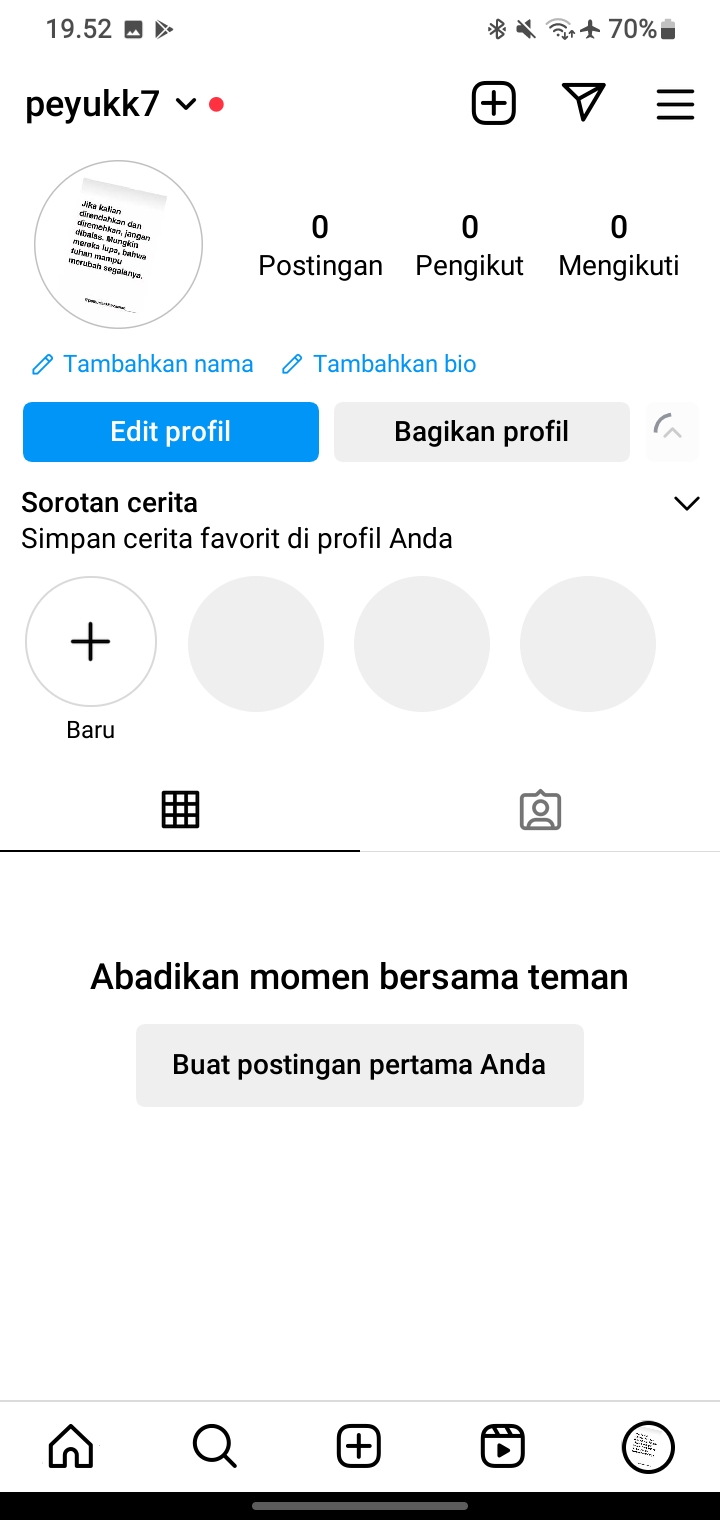The image size is (720, 1520).
Task: Switch to the posts grid tab
Action: [180, 809]
